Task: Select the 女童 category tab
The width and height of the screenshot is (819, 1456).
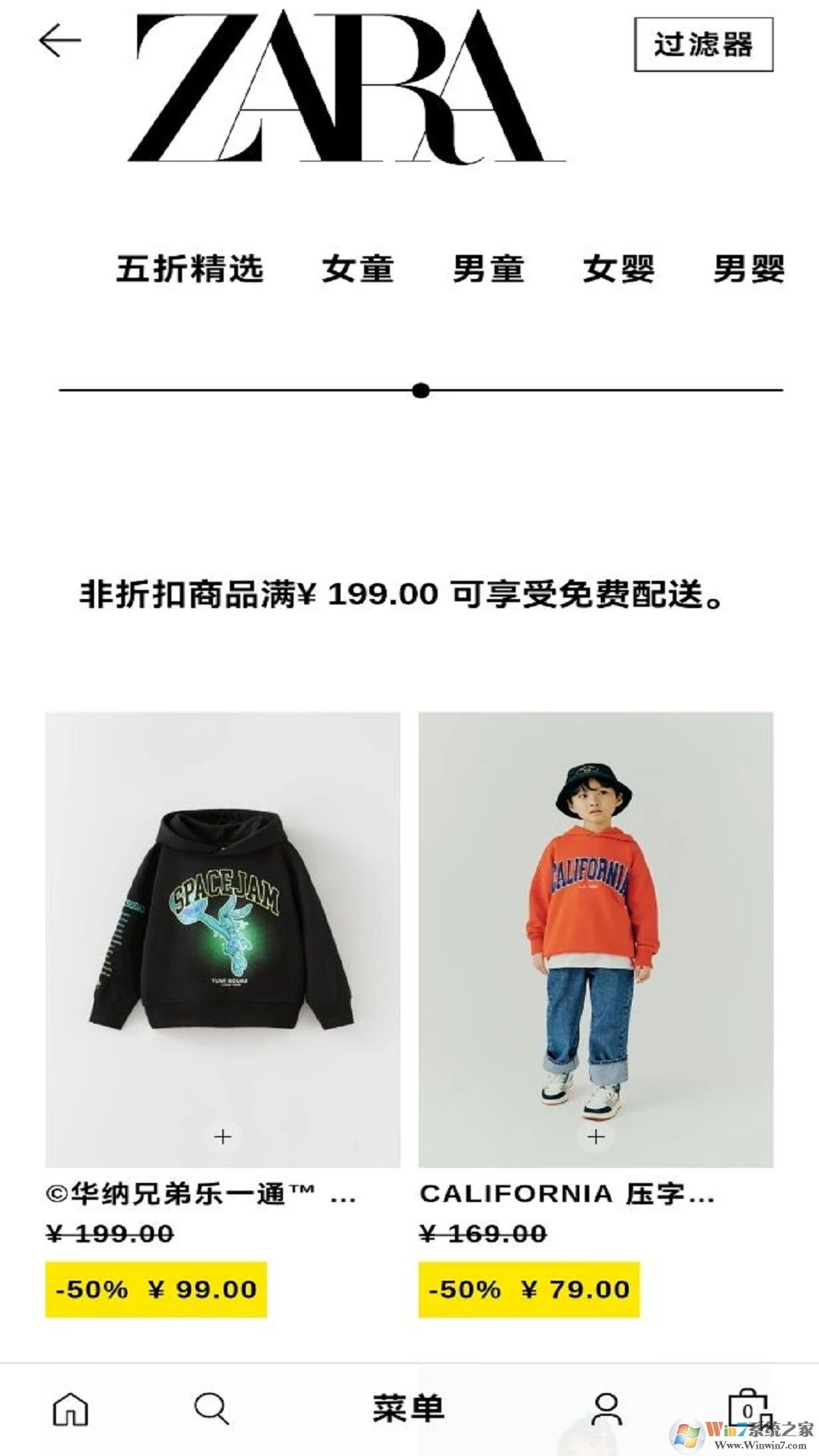Action: pos(358,269)
